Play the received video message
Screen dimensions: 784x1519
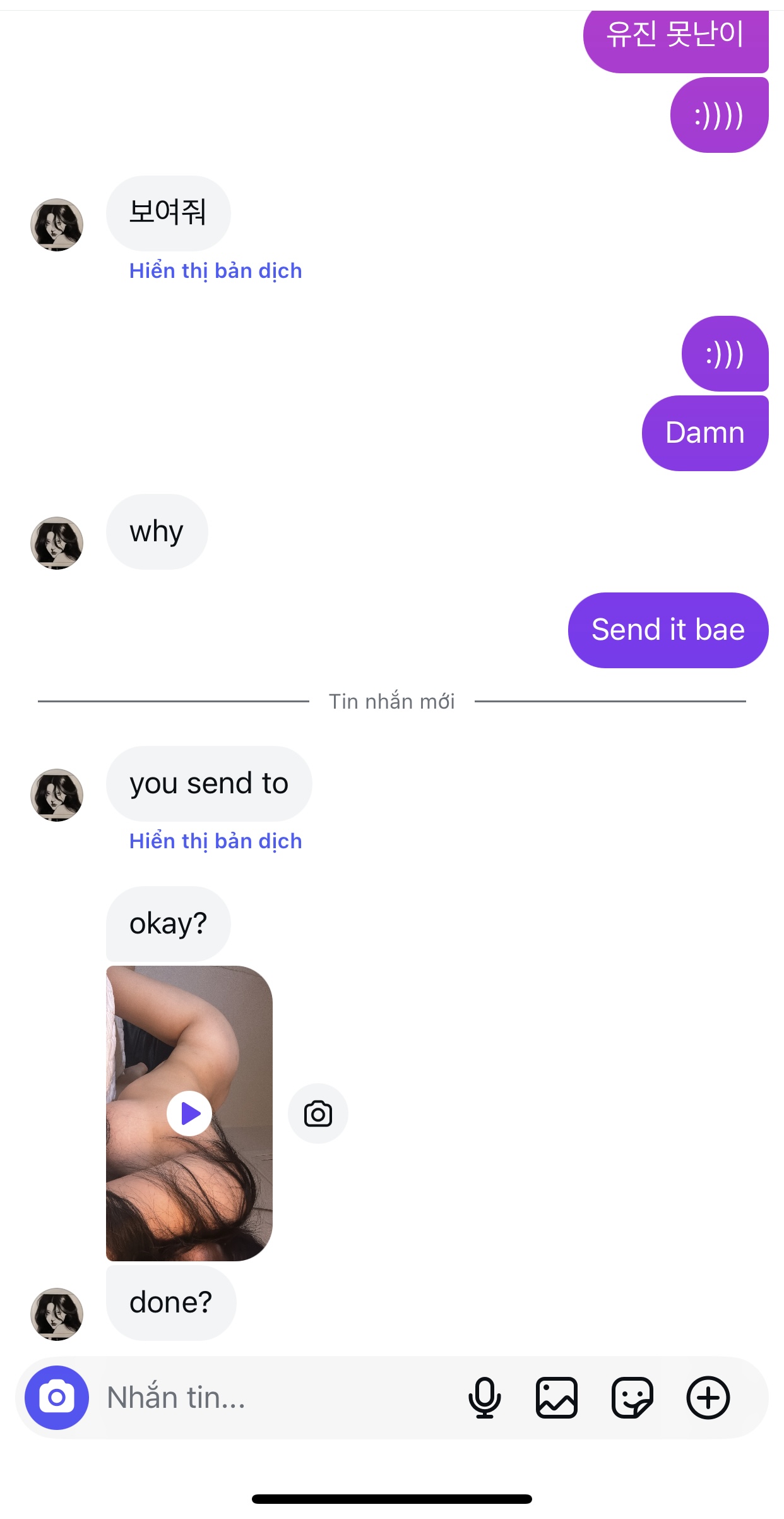[x=189, y=1113]
